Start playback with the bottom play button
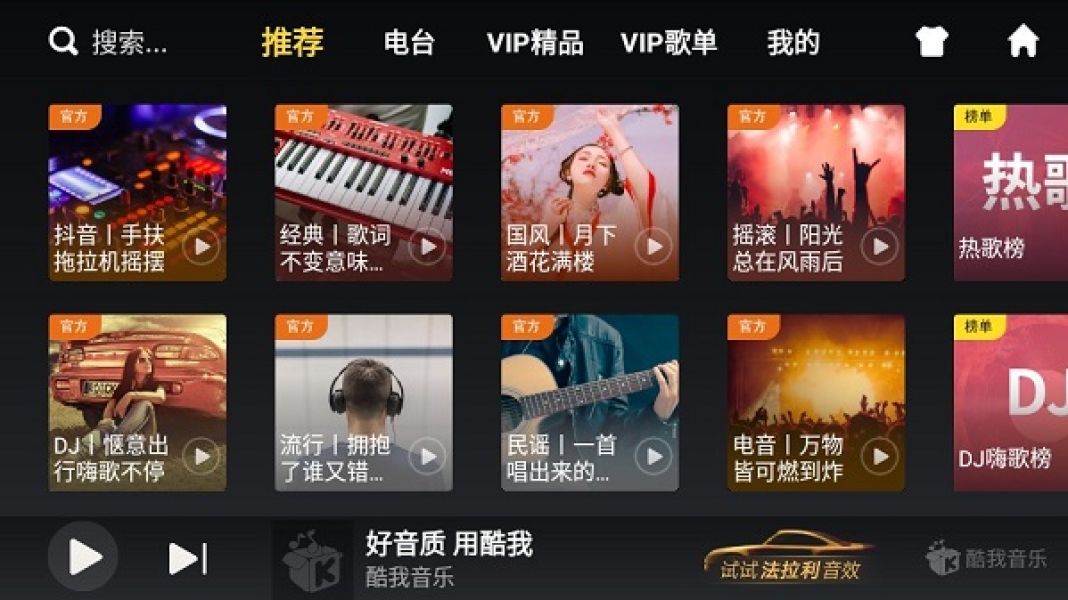The image size is (1068, 600). 83,557
